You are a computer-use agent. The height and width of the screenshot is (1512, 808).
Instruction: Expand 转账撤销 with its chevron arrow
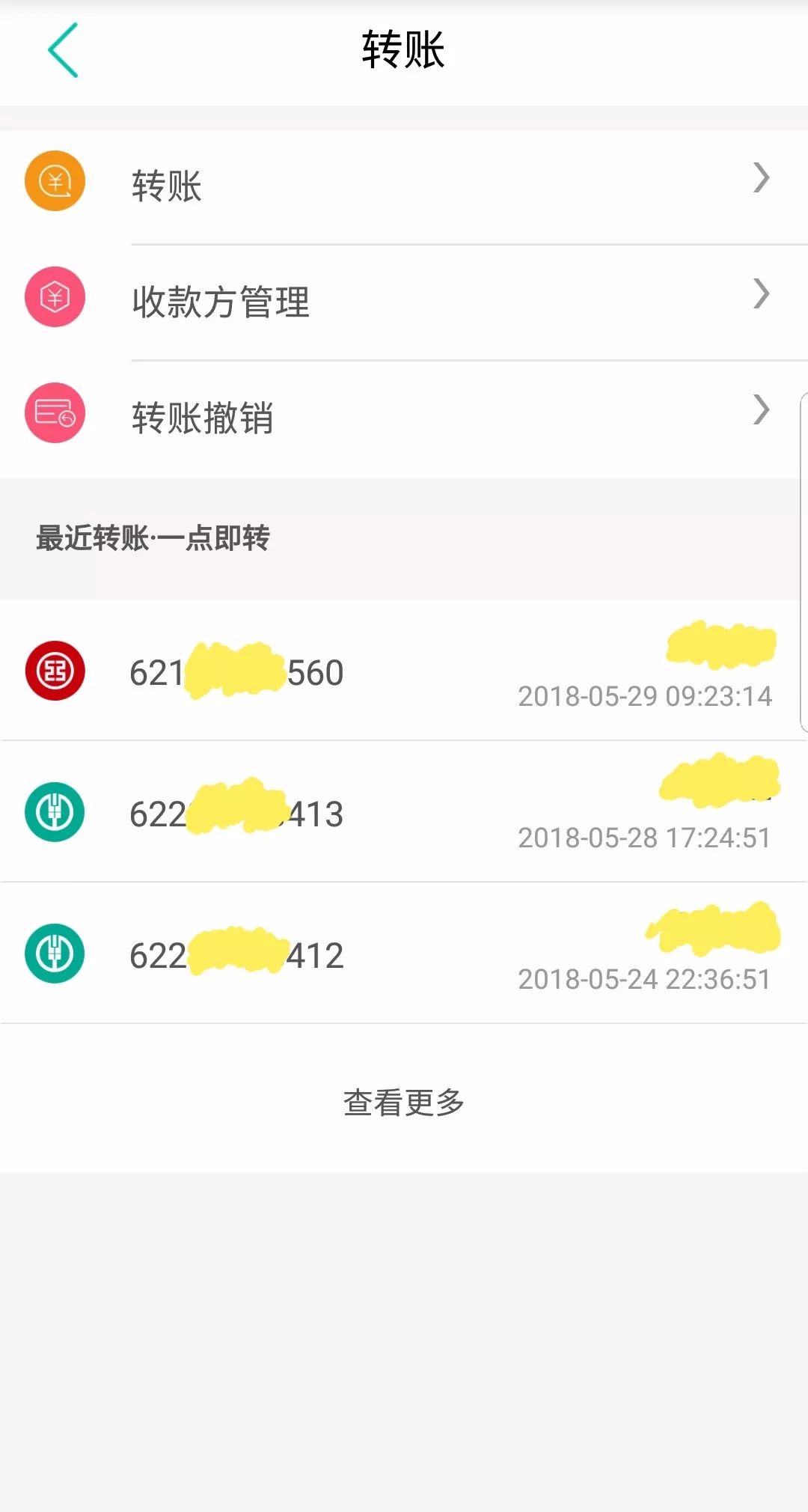point(762,409)
